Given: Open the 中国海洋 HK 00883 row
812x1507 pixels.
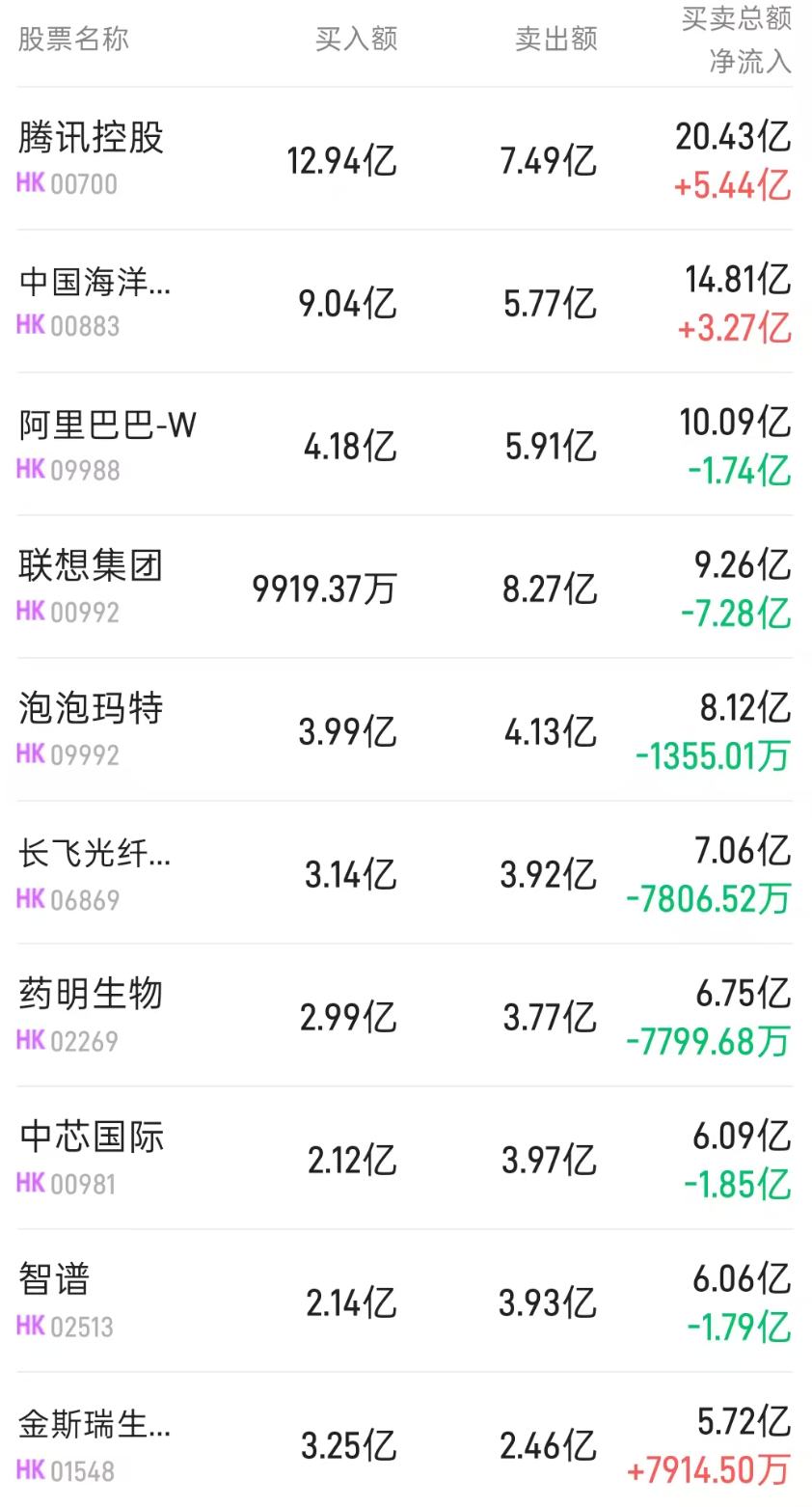Looking at the screenshot, I should [405, 302].
